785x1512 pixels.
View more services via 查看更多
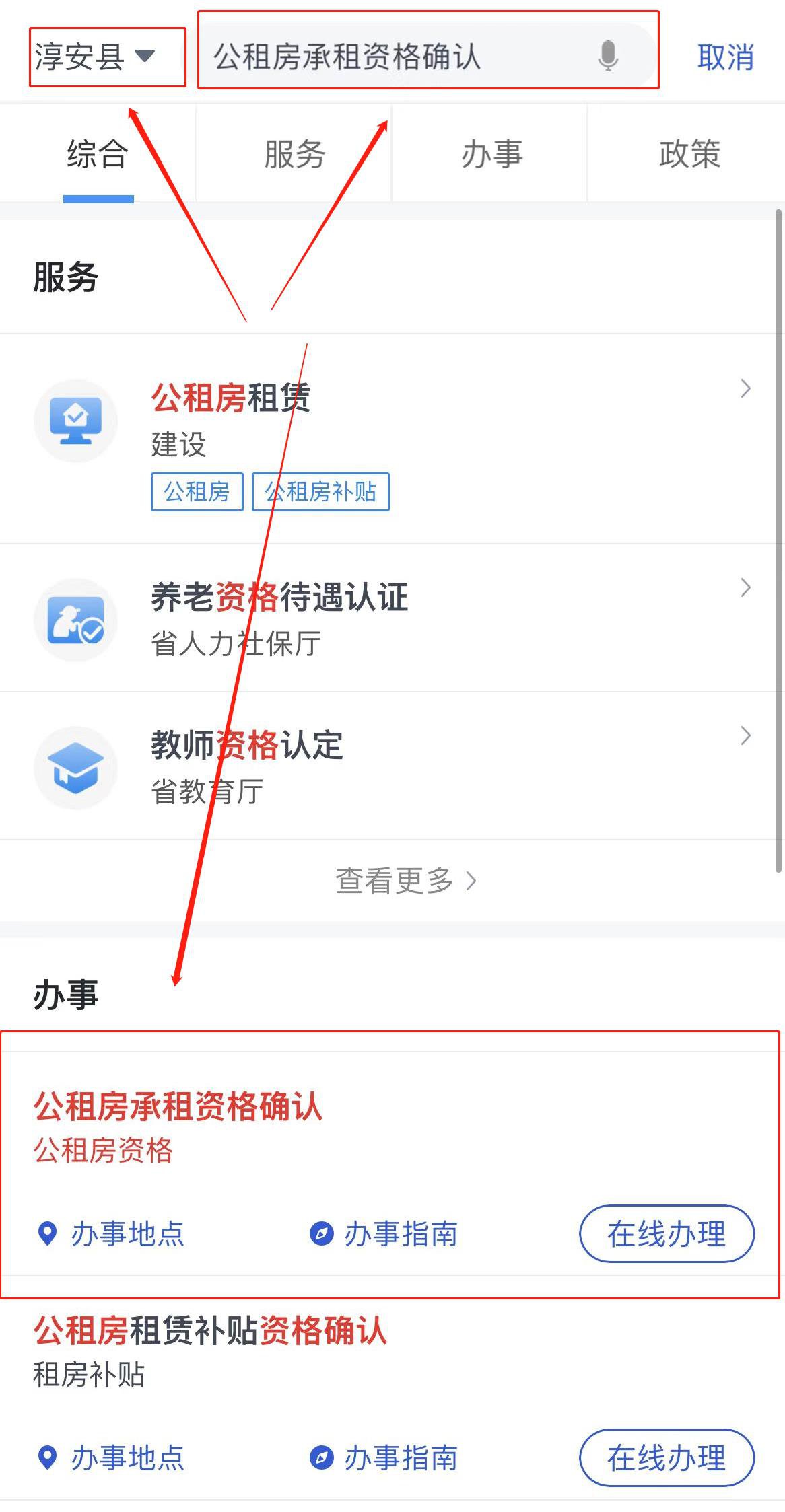tap(405, 880)
